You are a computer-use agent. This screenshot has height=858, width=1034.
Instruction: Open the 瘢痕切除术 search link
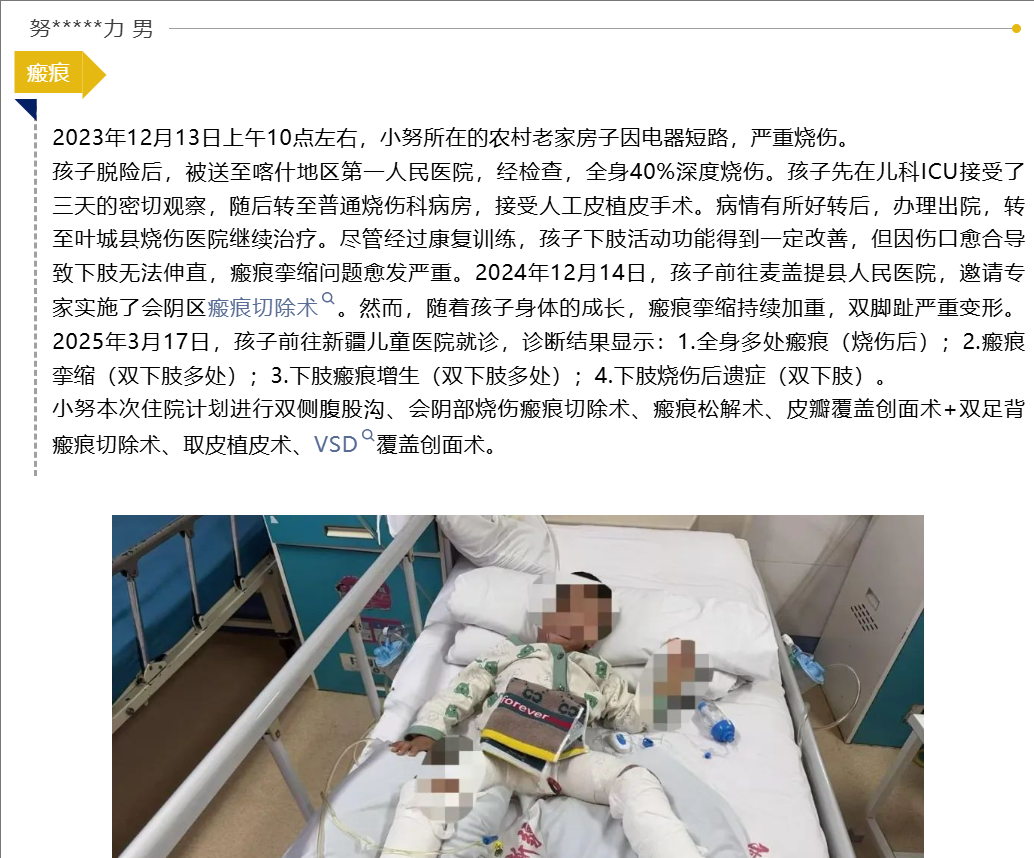coord(263,306)
